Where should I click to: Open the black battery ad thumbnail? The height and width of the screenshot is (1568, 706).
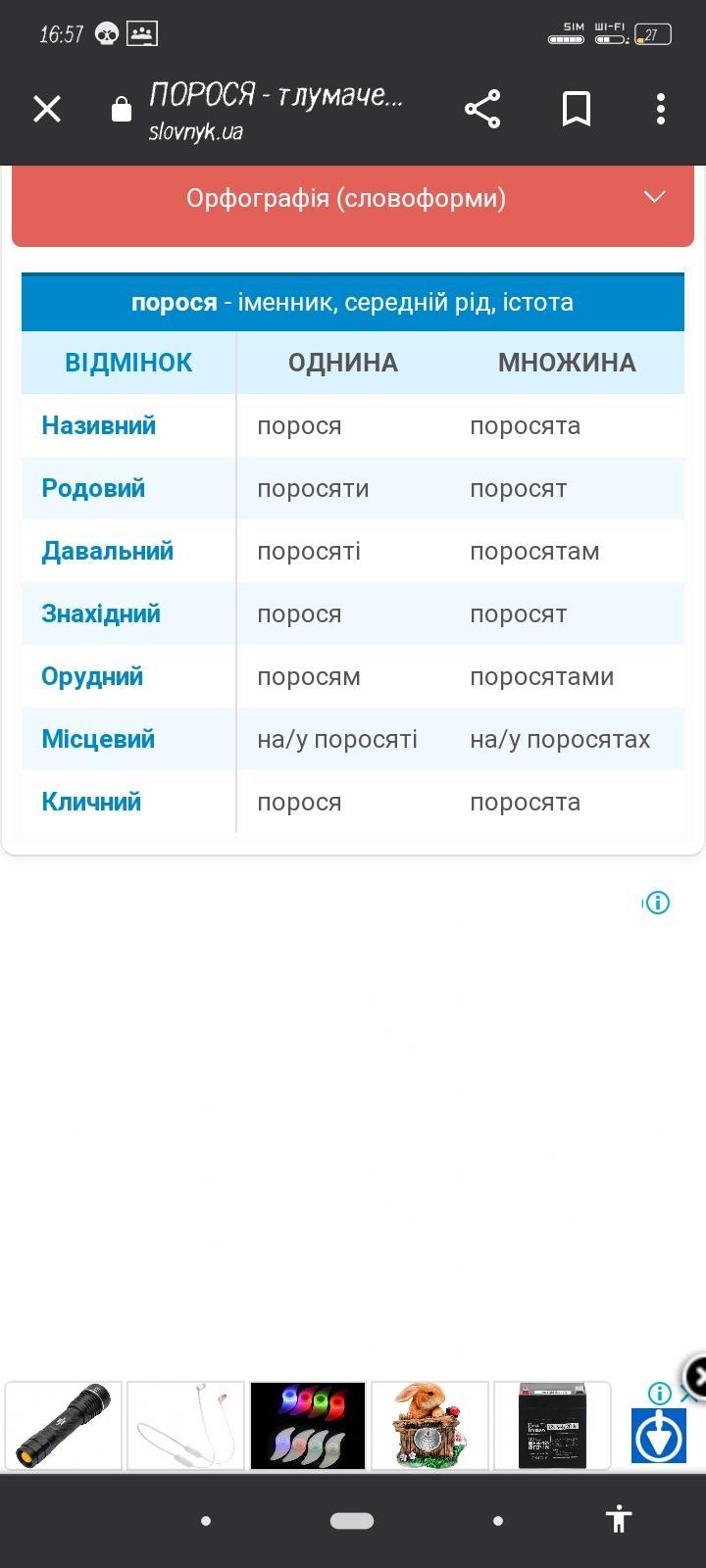pos(552,1425)
